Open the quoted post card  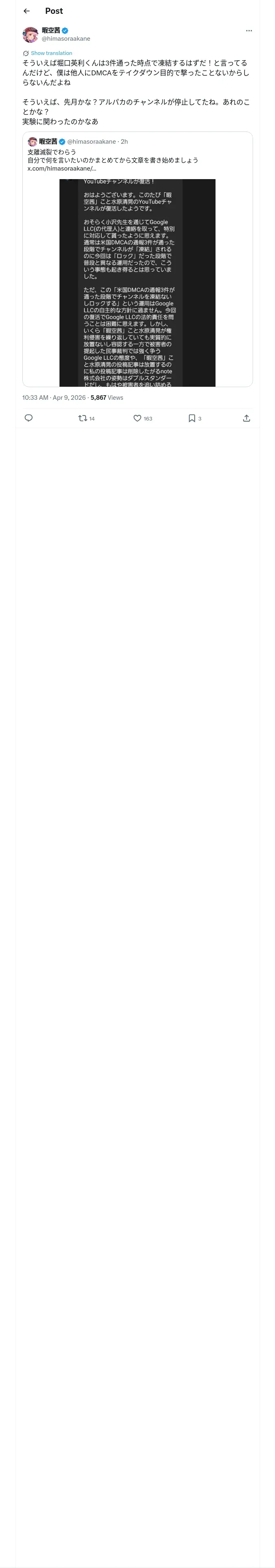click(x=137, y=259)
